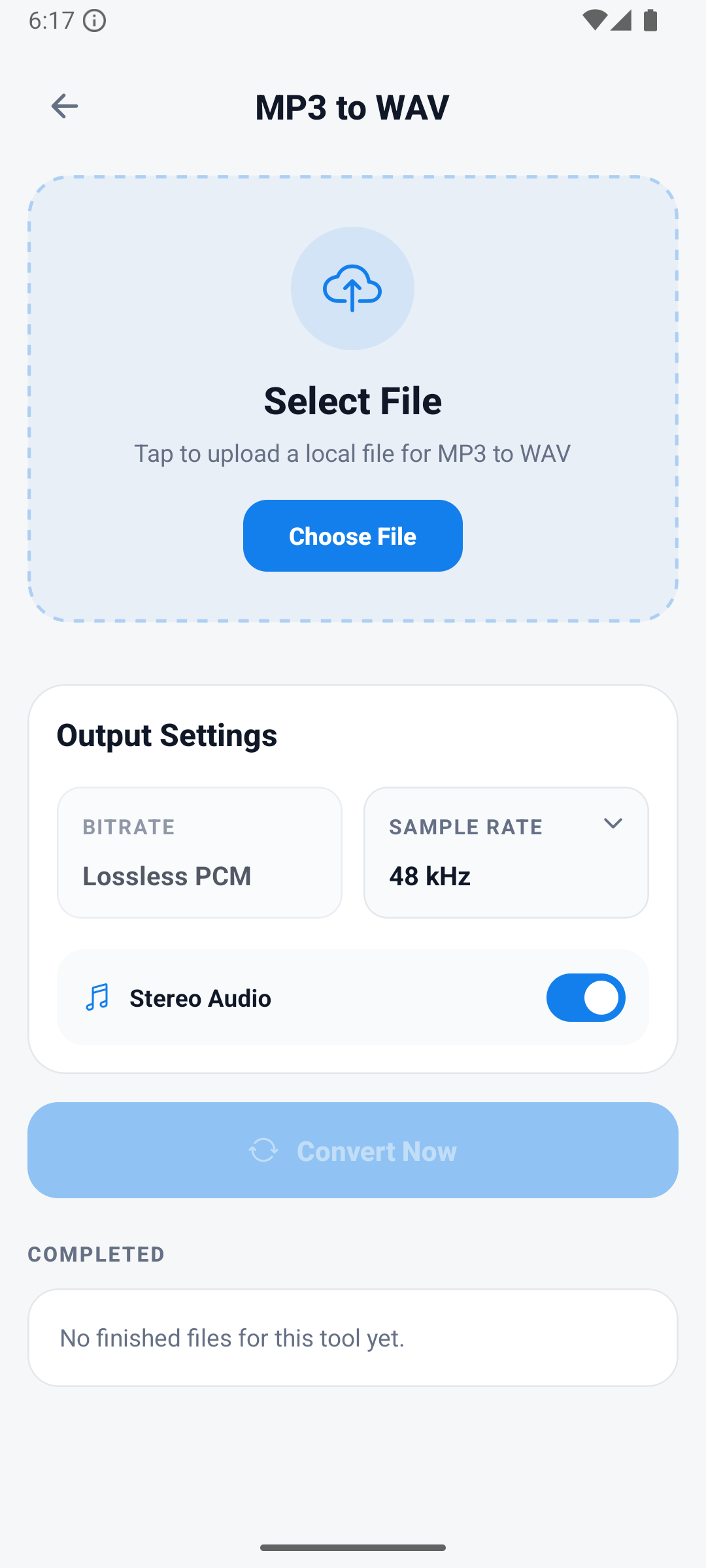Go back from MP3 to WAV screen

click(x=65, y=106)
